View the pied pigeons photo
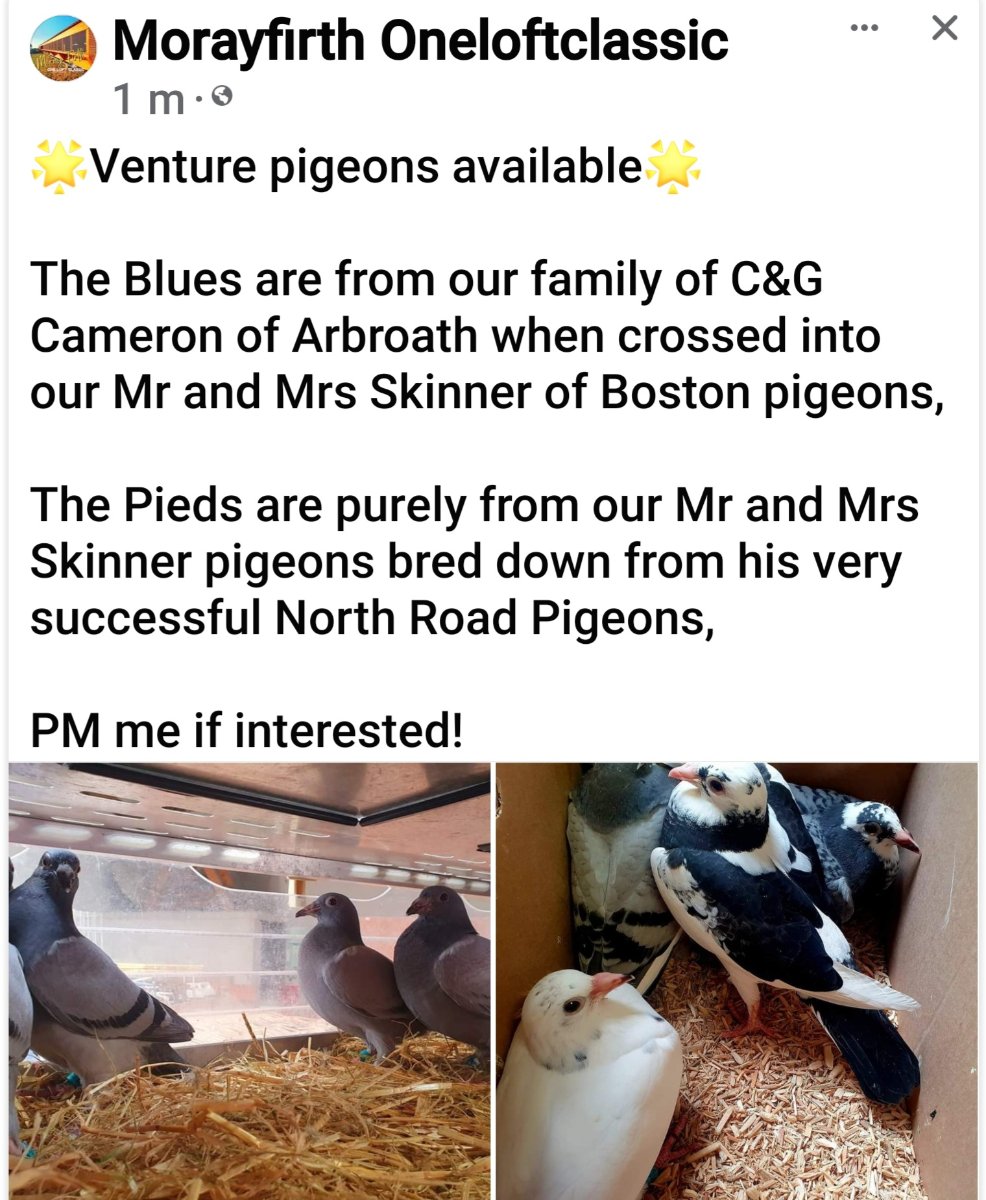This screenshot has width=986, height=1200. tap(736, 980)
